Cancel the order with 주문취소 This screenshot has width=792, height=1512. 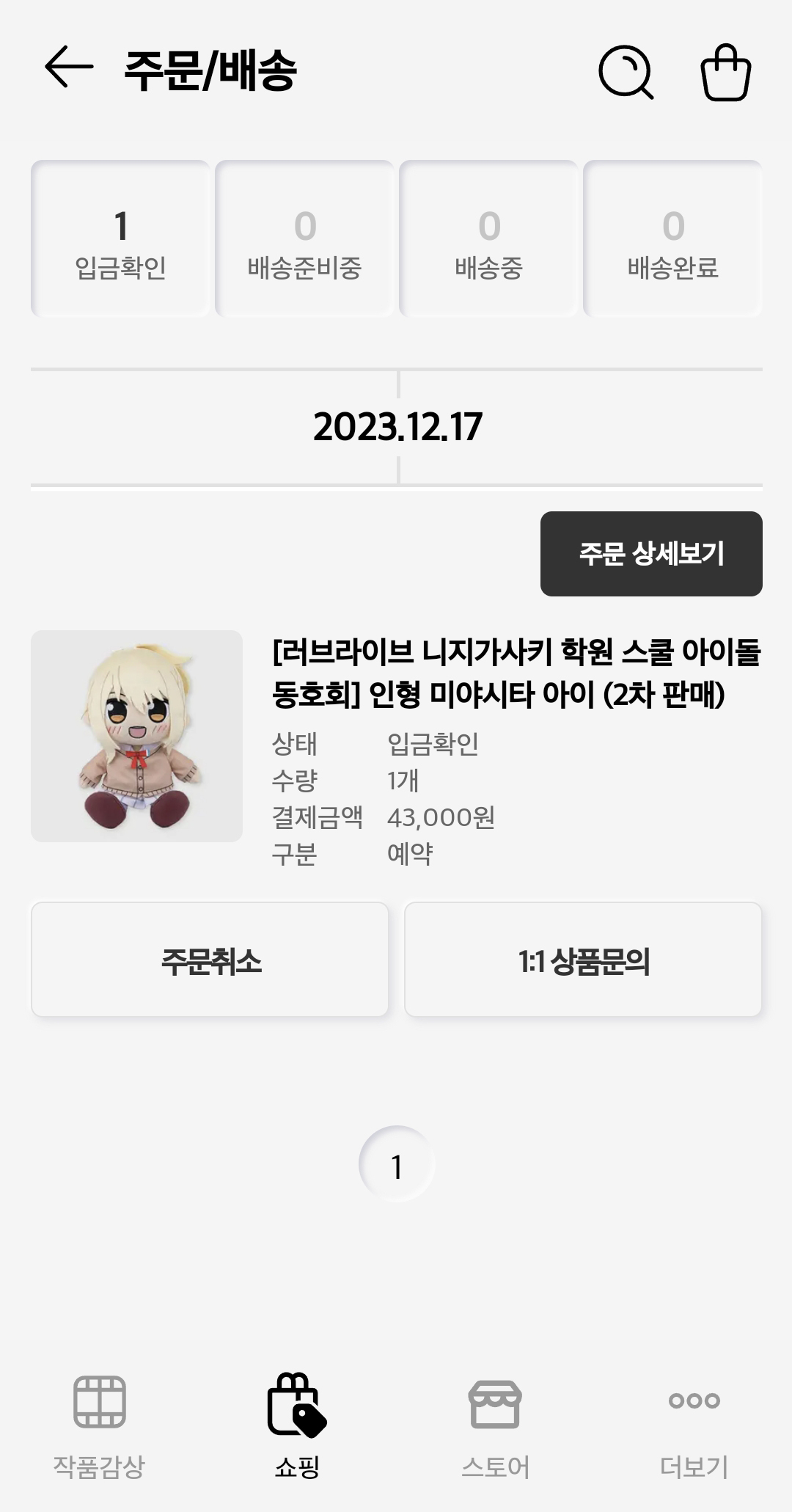click(x=210, y=960)
